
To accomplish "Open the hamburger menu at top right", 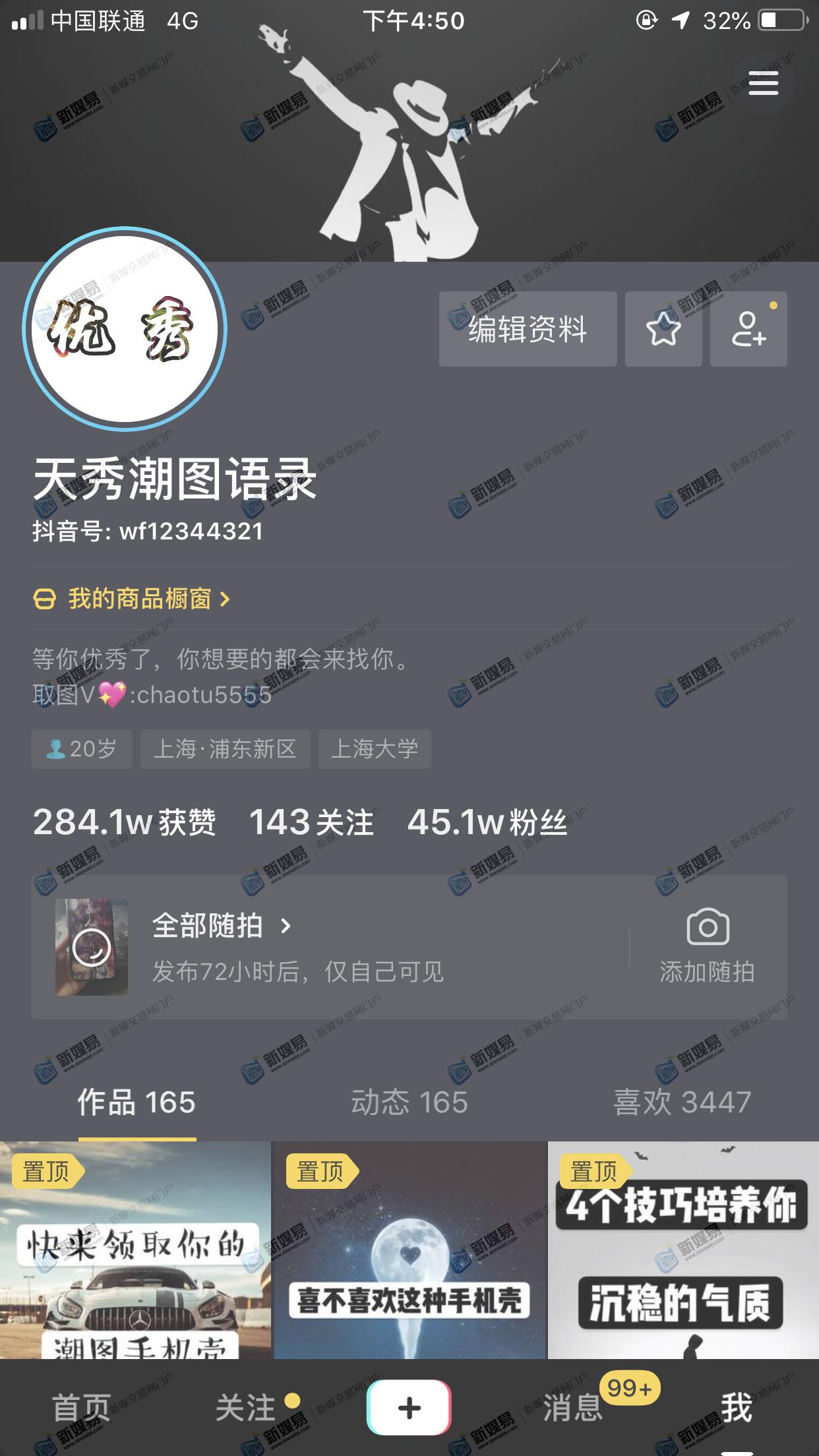I will 763,84.
